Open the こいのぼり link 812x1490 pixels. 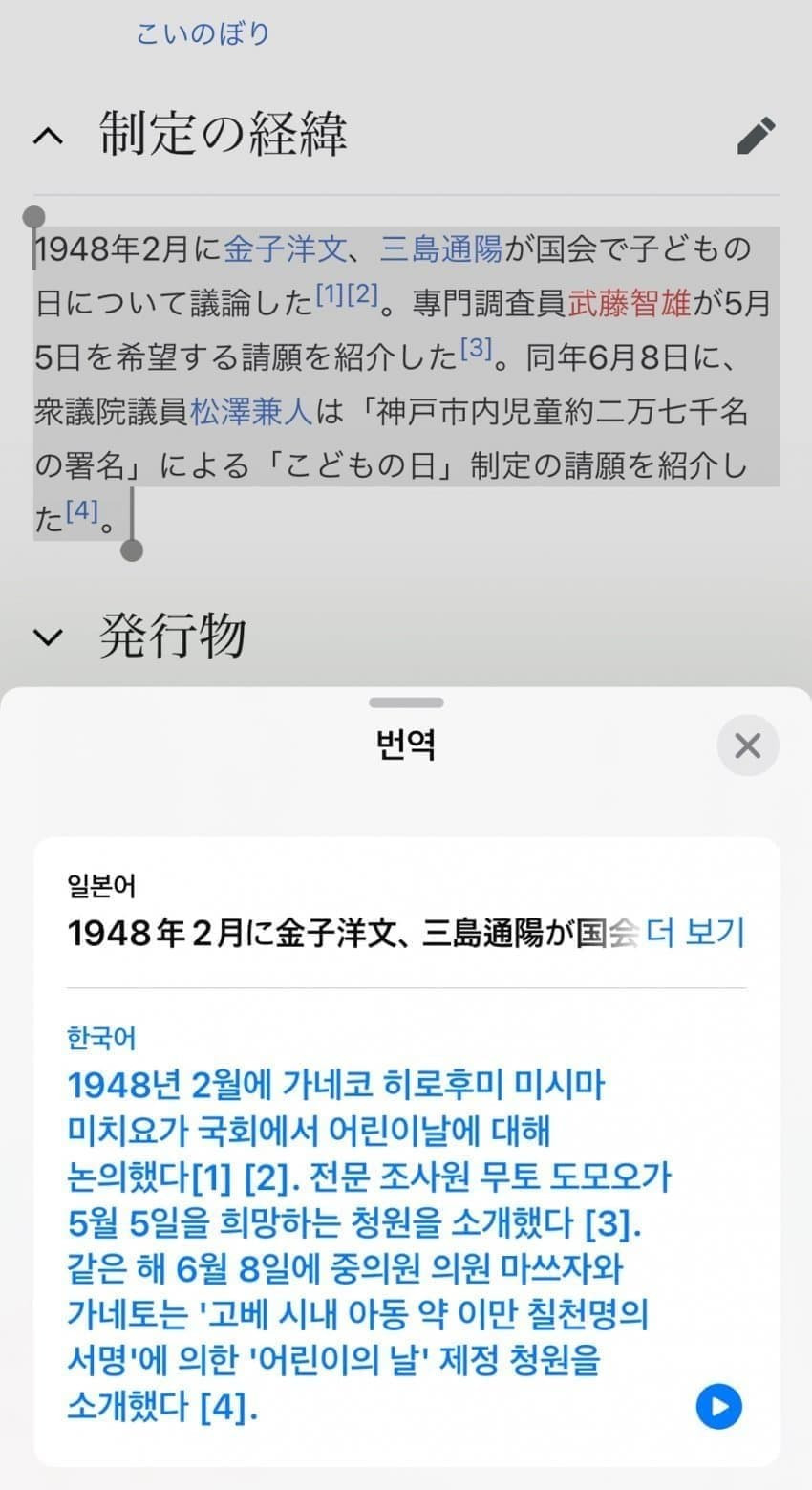203,34
